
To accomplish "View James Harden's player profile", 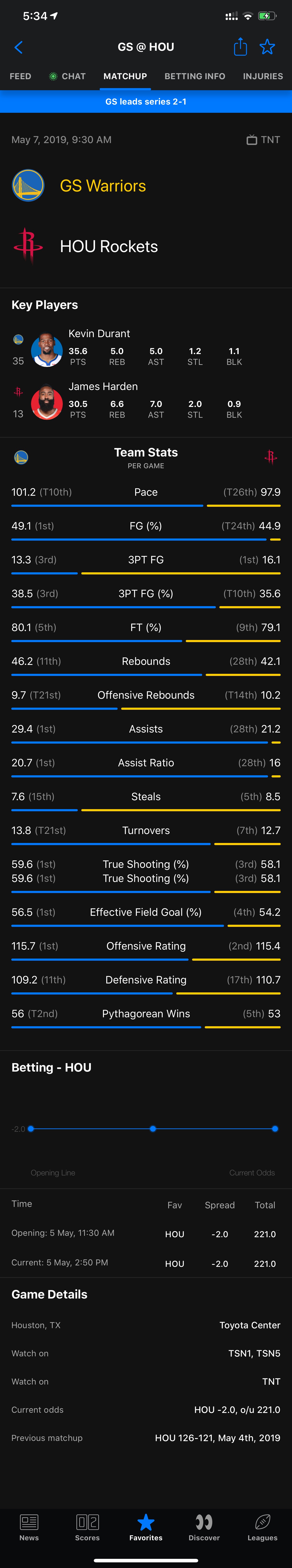I will 103,386.
